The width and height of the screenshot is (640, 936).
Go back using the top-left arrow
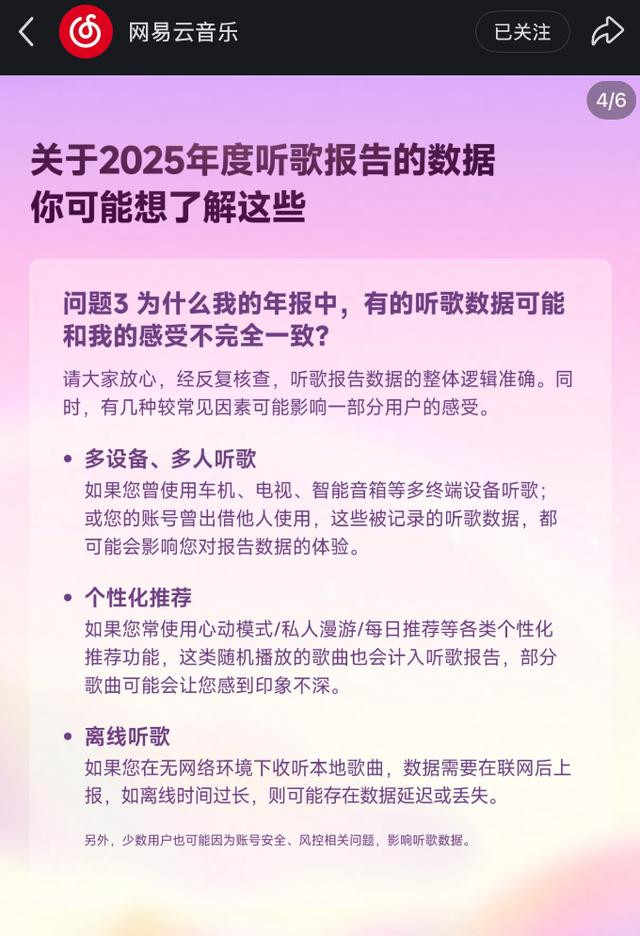coord(26,32)
